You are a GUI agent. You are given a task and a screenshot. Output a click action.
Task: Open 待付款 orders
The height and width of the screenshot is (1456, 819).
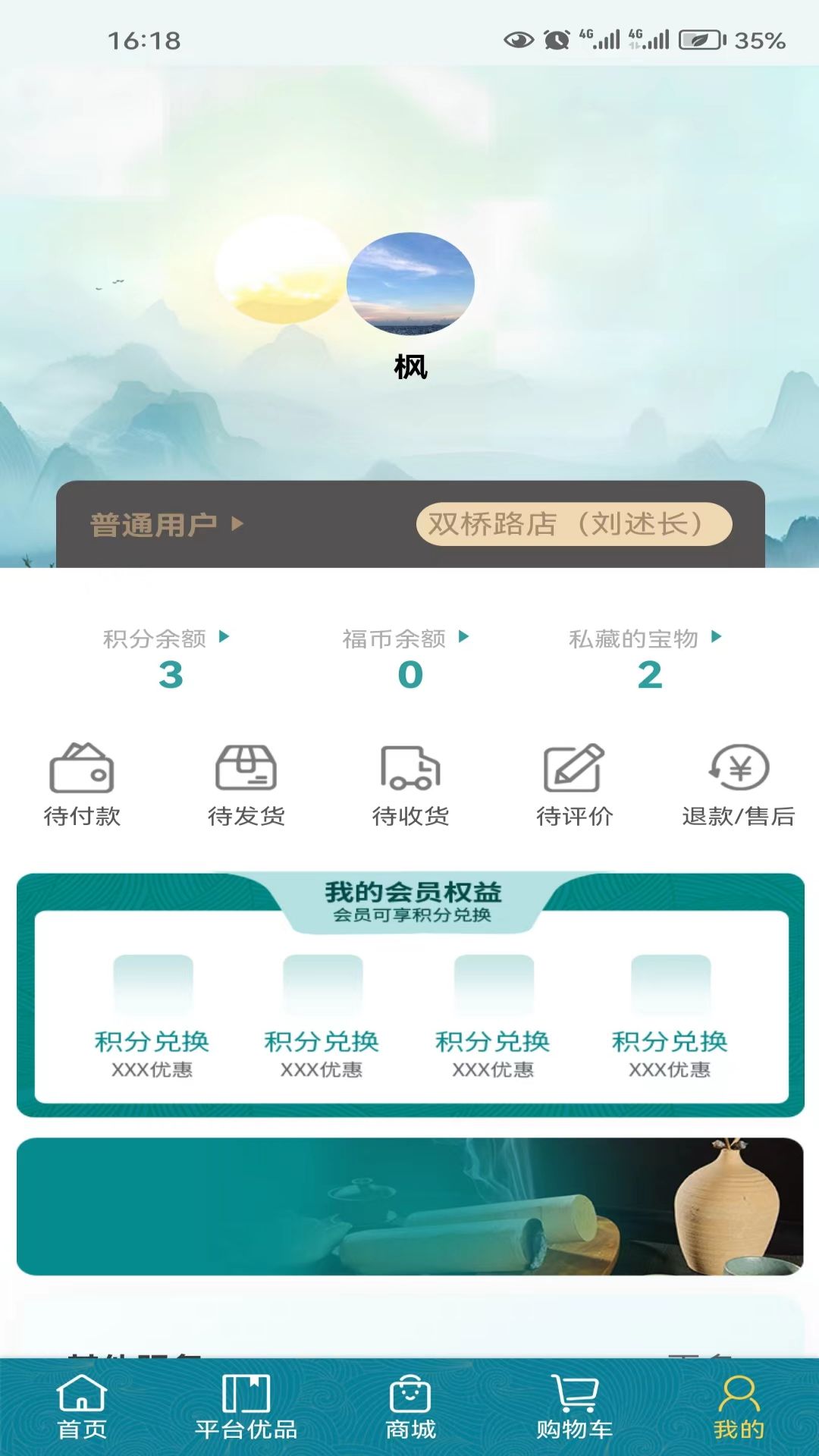pyautogui.click(x=82, y=785)
